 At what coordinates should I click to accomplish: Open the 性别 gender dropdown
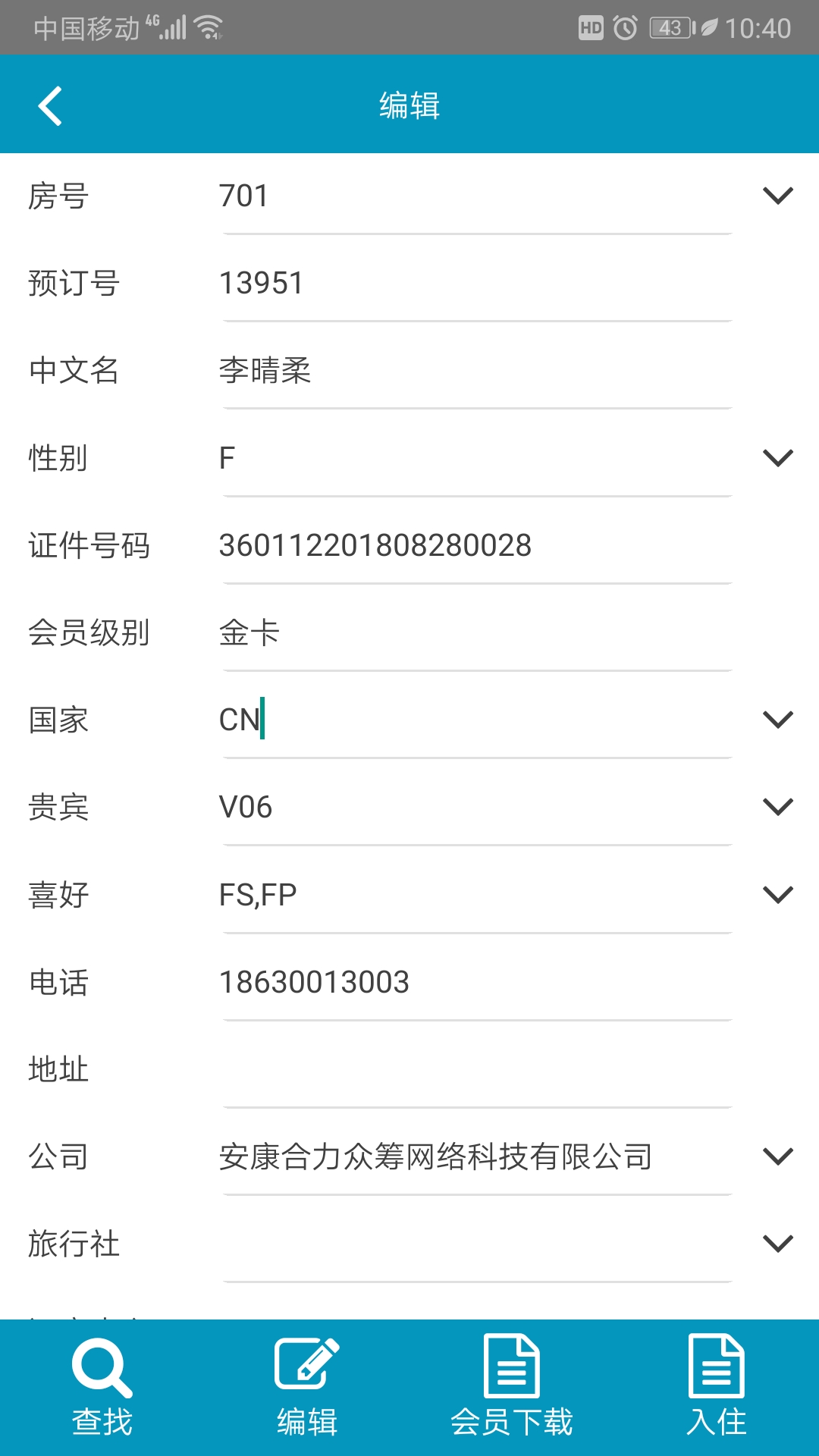point(777,458)
